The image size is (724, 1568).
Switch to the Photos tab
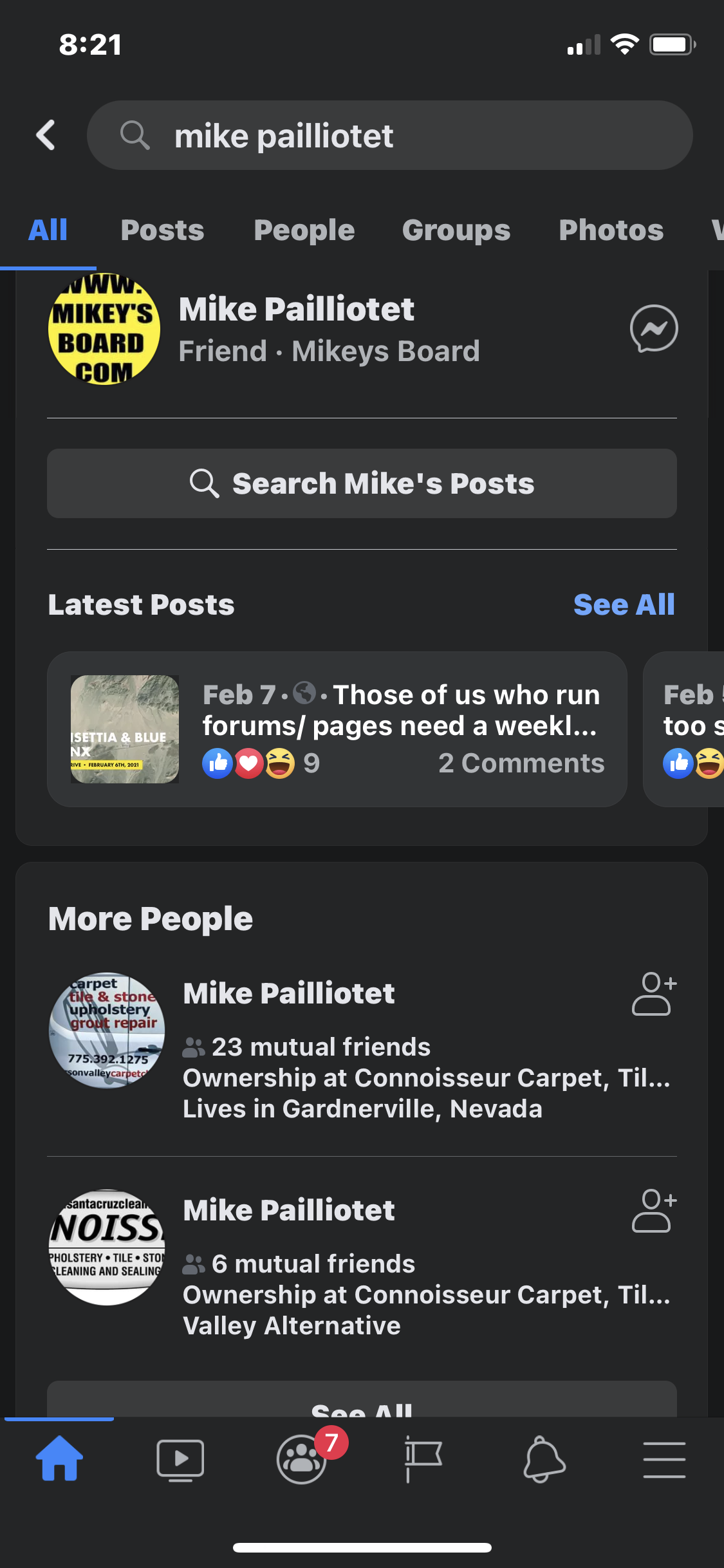pyautogui.click(x=611, y=230)
